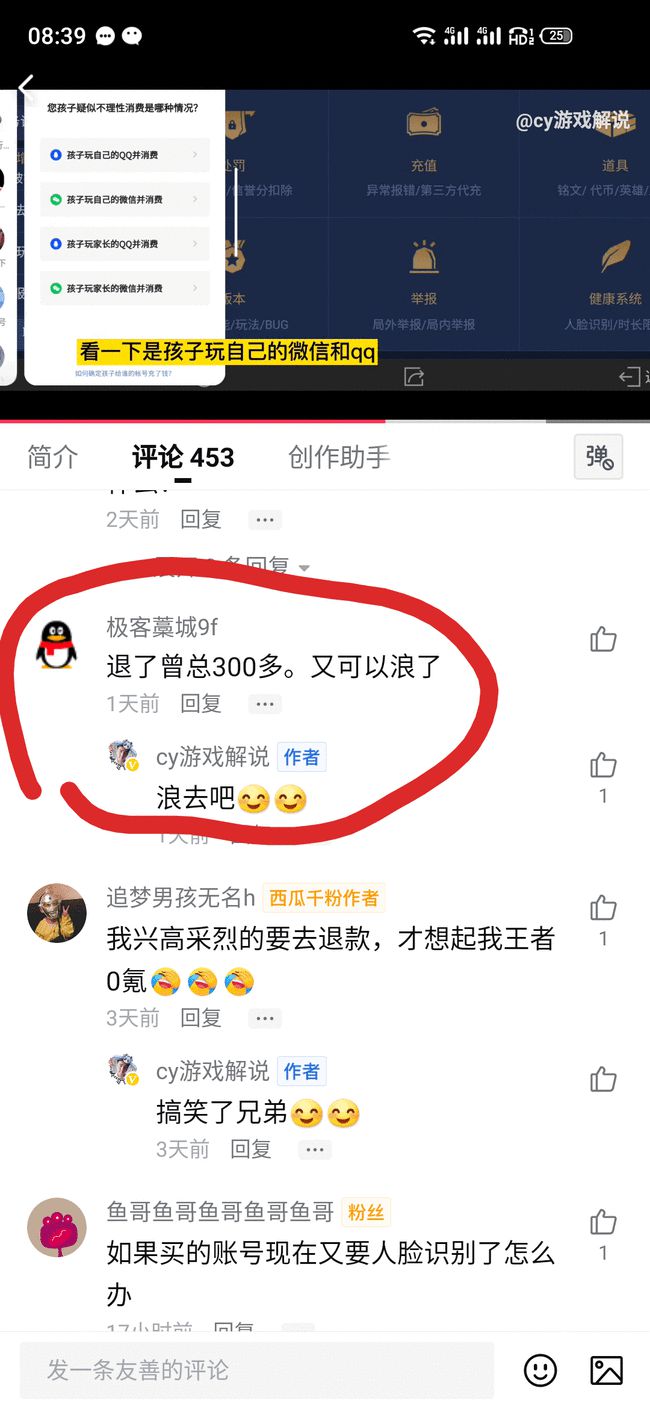Like 追梦男孩无名h's comment
650x1409 pixels.
pos(603,908)
